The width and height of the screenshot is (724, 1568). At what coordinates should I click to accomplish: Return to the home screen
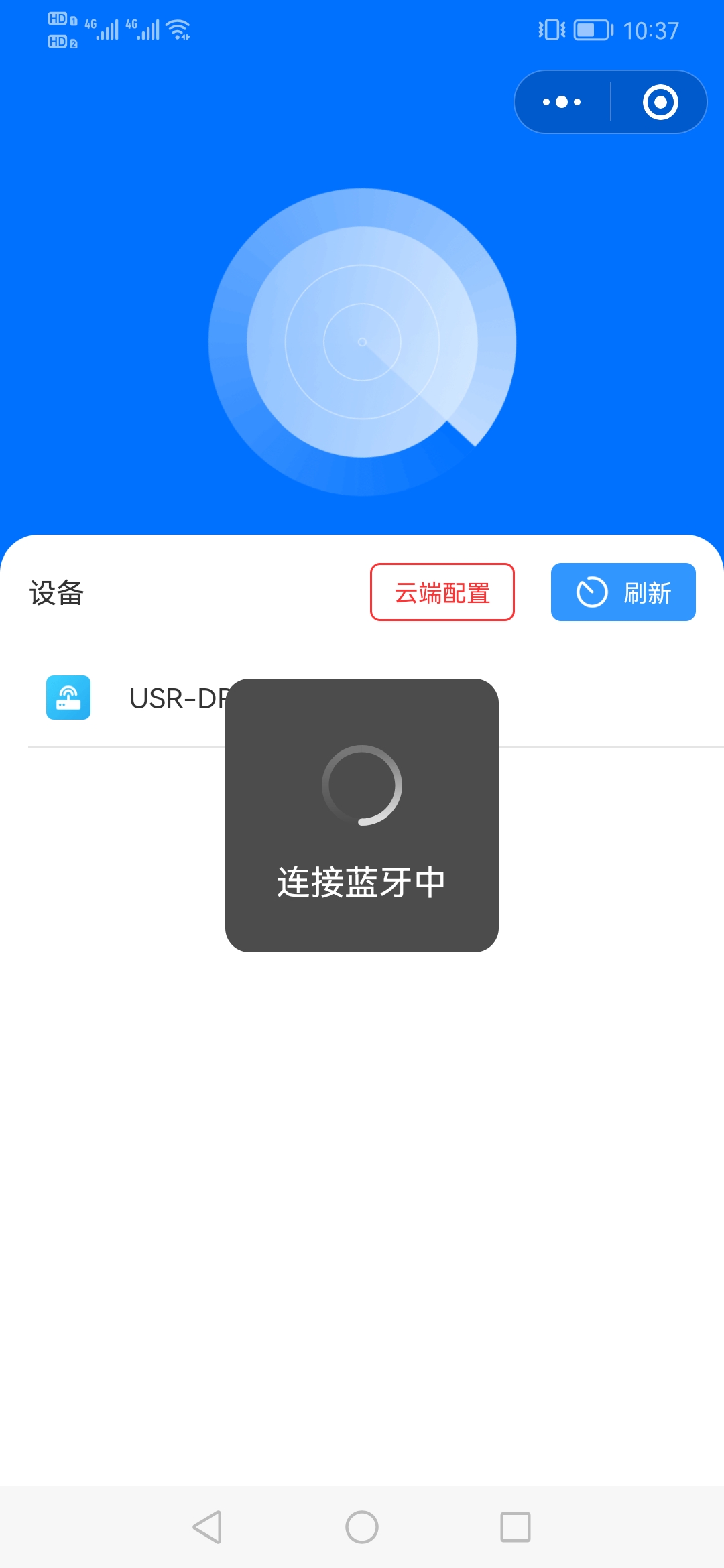coord(362,1527)
